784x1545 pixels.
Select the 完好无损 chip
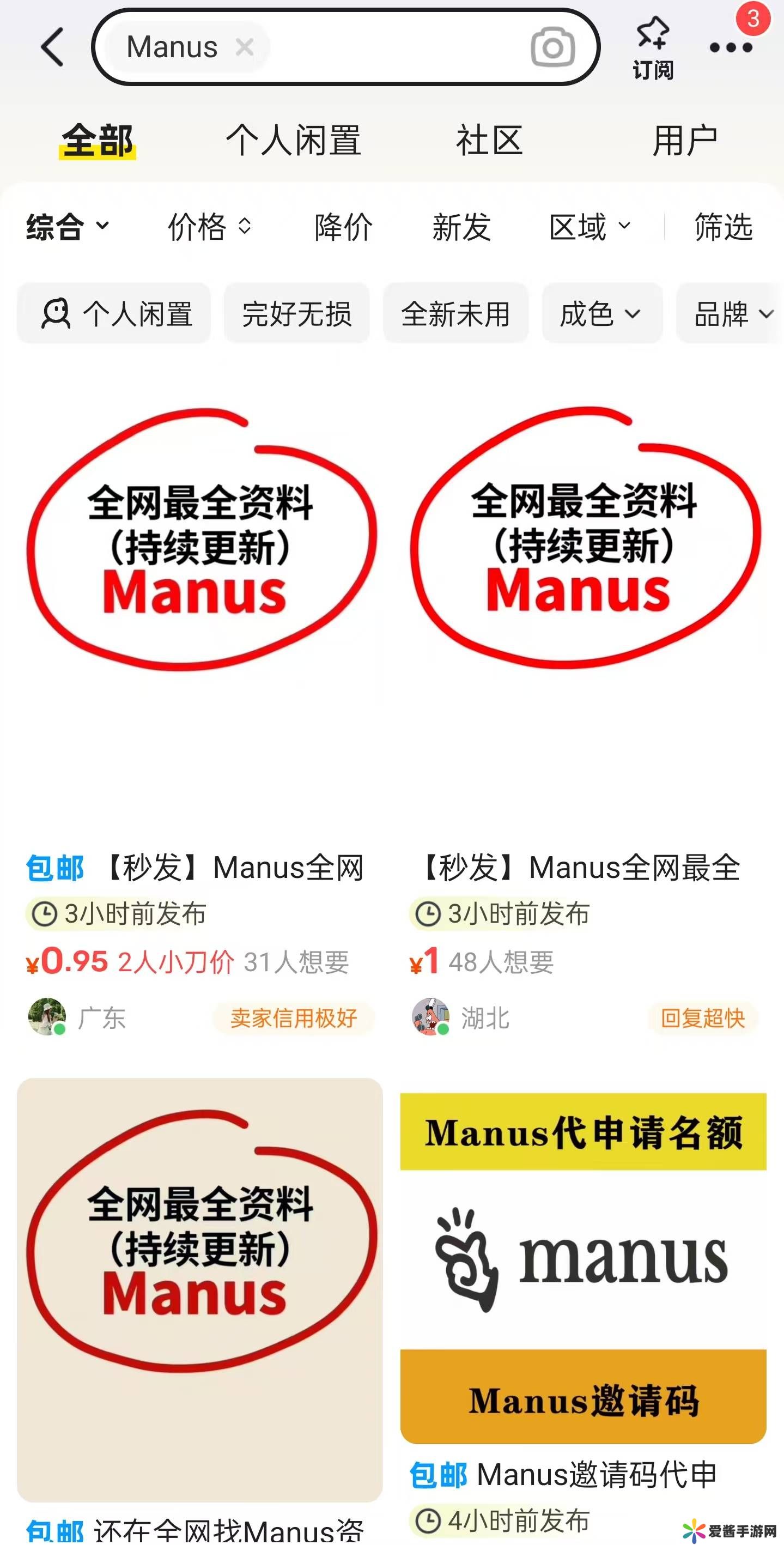pyautogui.click(x=297, y=314)
